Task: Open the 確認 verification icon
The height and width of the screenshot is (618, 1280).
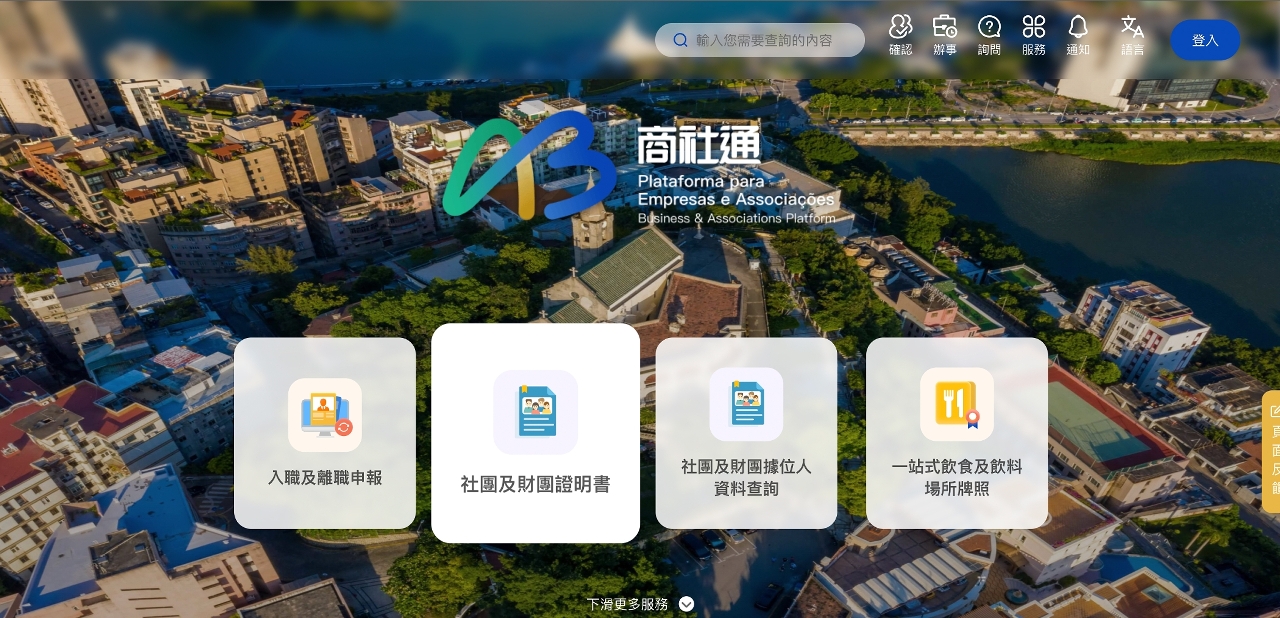Action: (900, 35)
